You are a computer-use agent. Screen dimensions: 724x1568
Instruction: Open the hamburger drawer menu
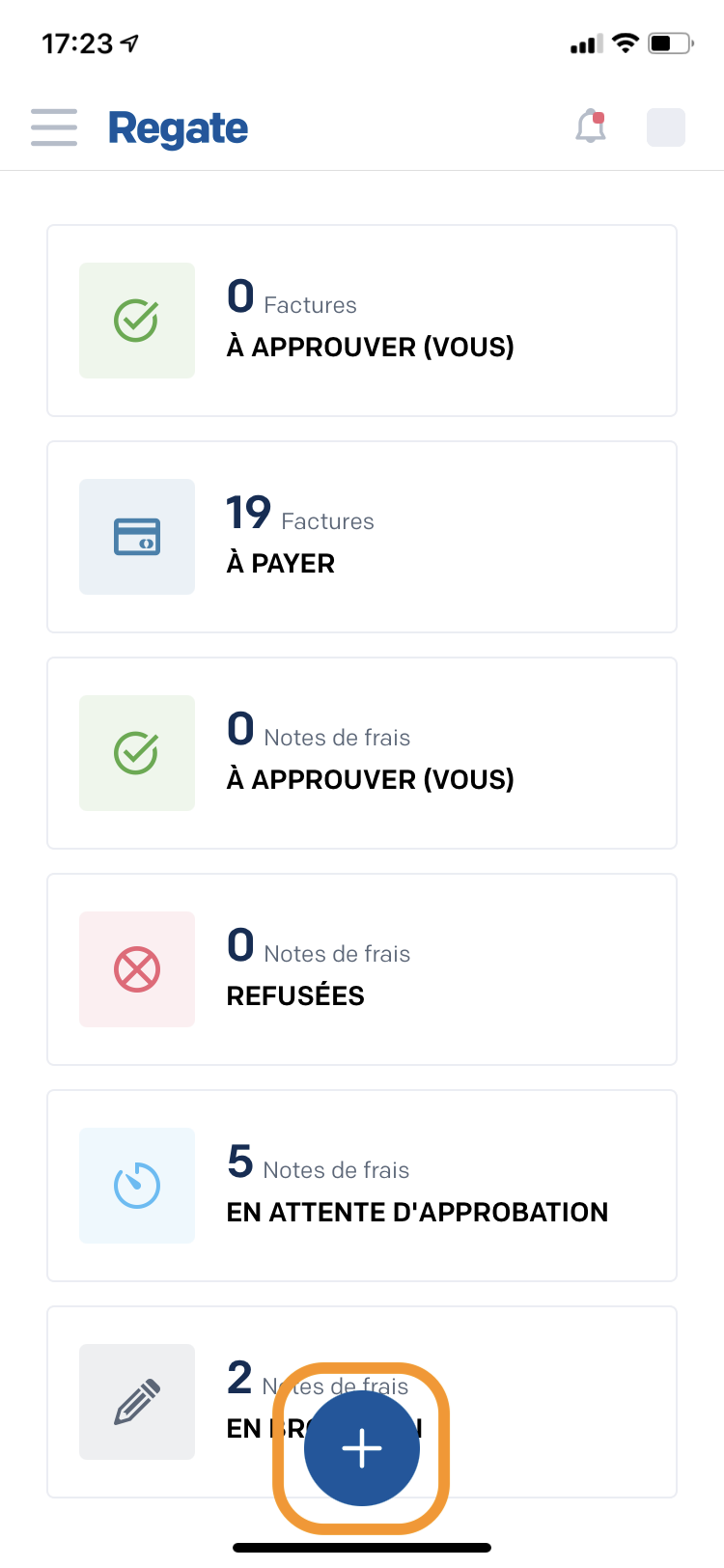point(54,127)
